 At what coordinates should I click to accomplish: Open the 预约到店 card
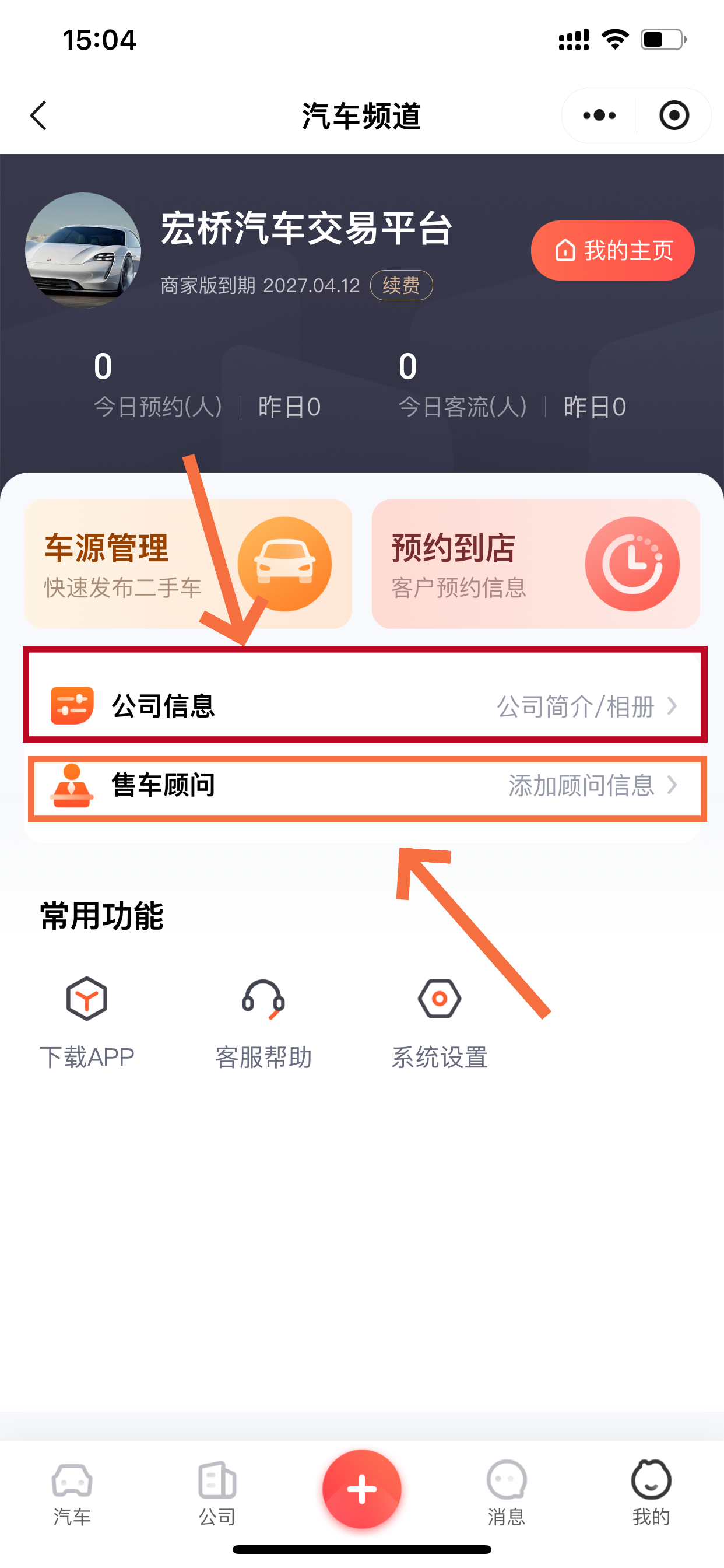point(535,564)
